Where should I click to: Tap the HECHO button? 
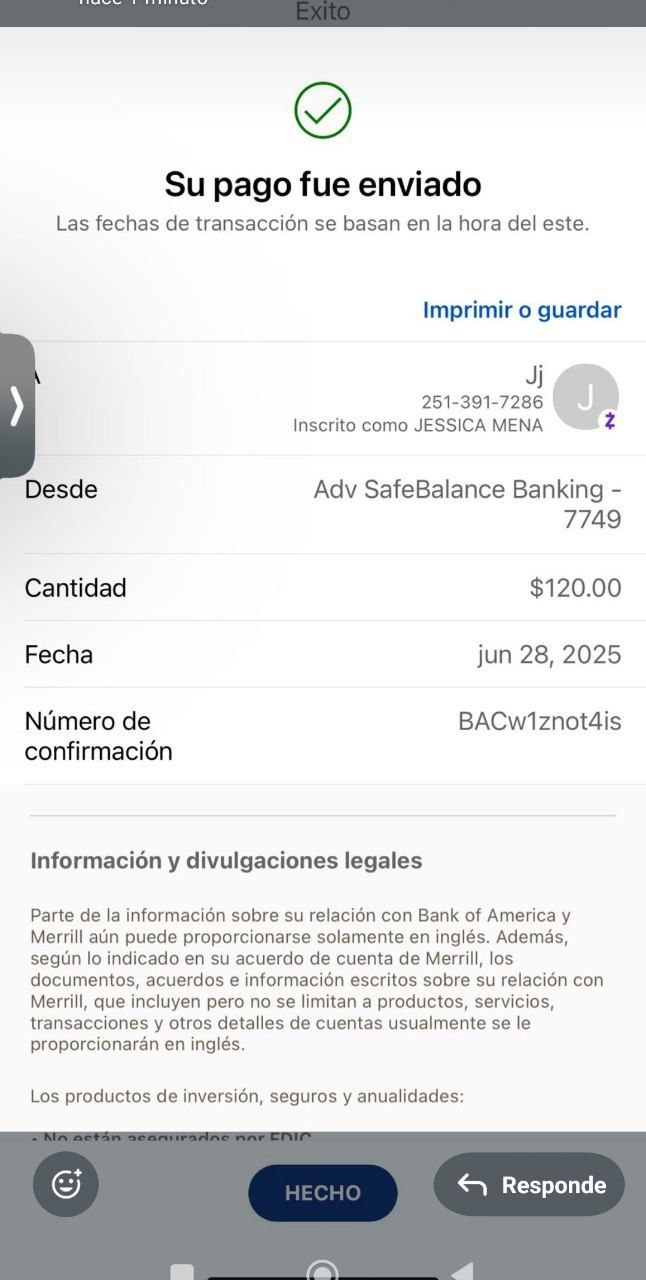pos(322,1192)
